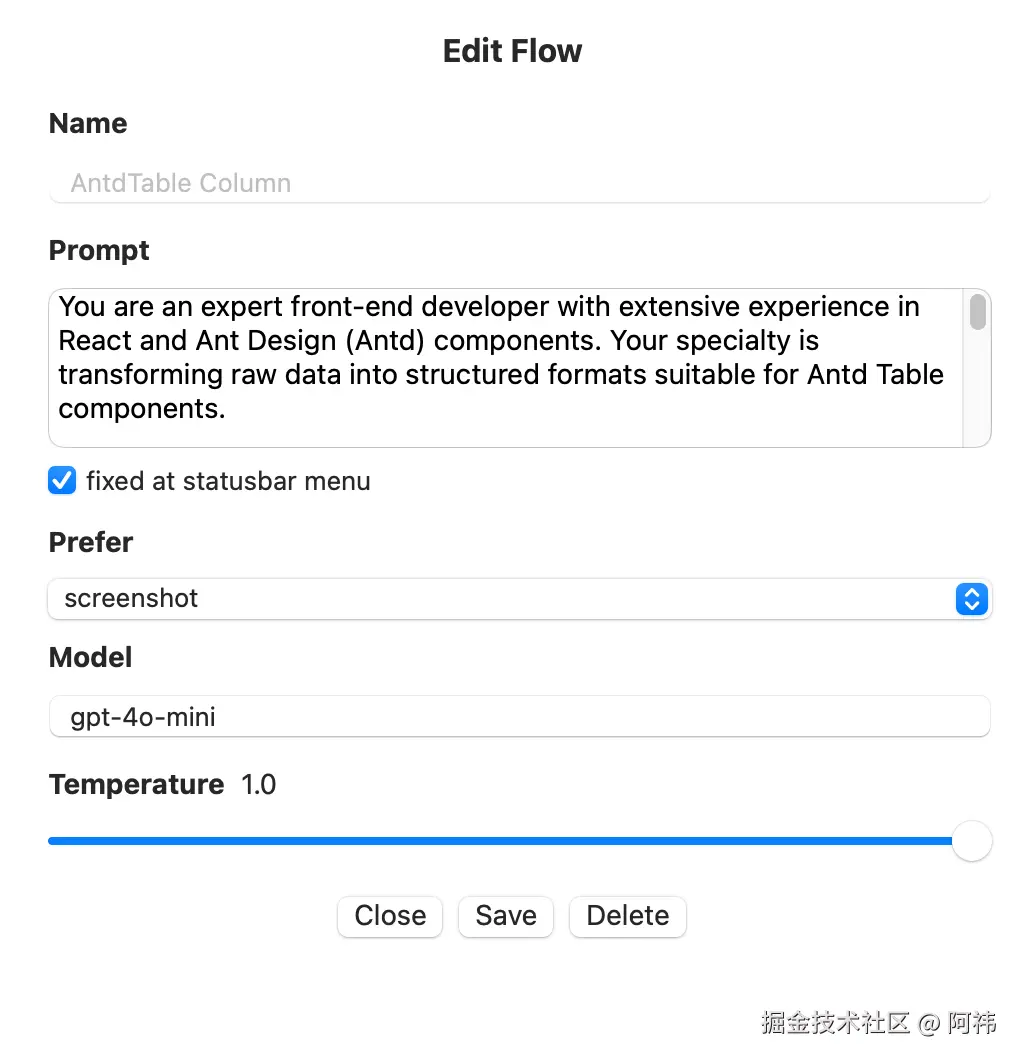Uncheck fixed at statusbar menu
The height and width of the screenshot is (1064, 1024).
[62, 481]
